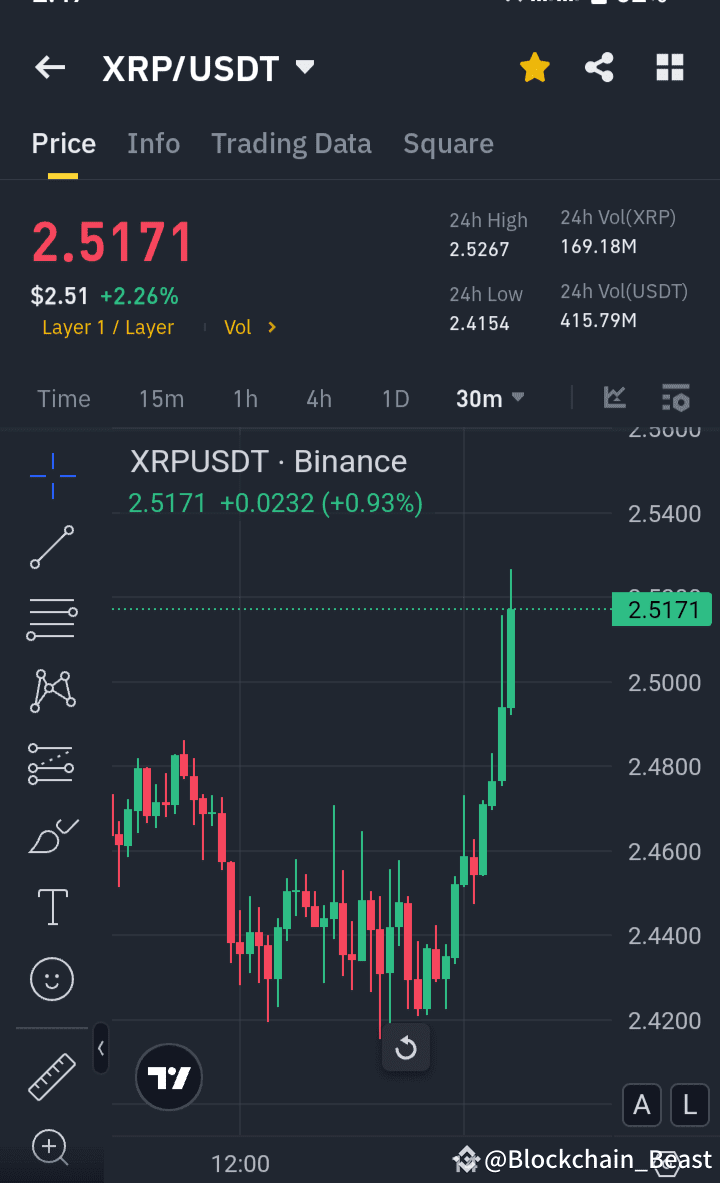
Task: Open the TradingView logo on chart
Action: pyautogui.click(x=168, y=1077)
